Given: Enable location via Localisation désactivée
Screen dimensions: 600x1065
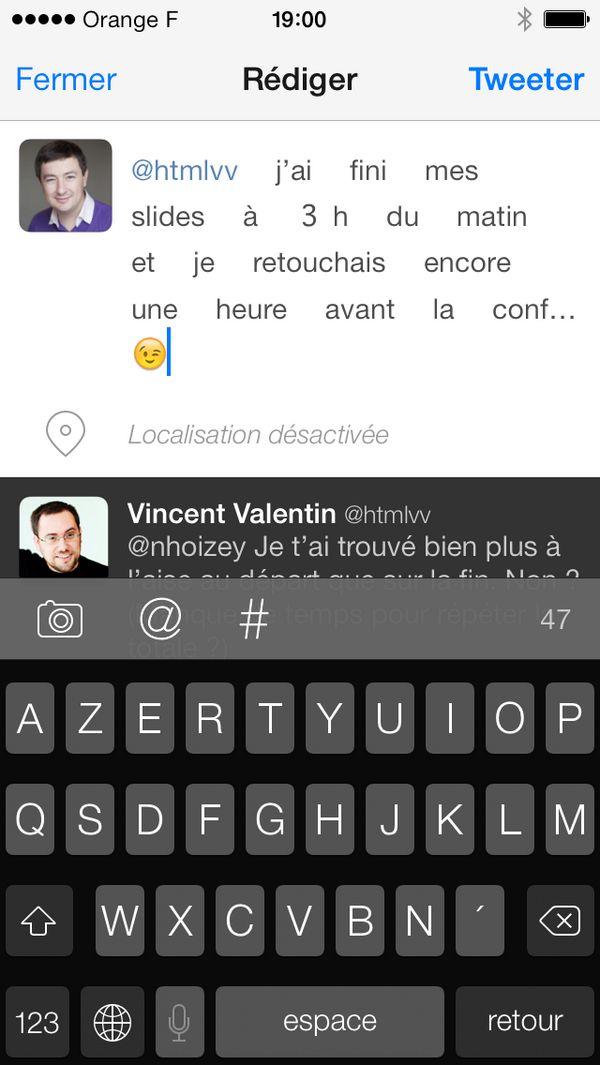Looking at the screenshot, I should [258, 435].
